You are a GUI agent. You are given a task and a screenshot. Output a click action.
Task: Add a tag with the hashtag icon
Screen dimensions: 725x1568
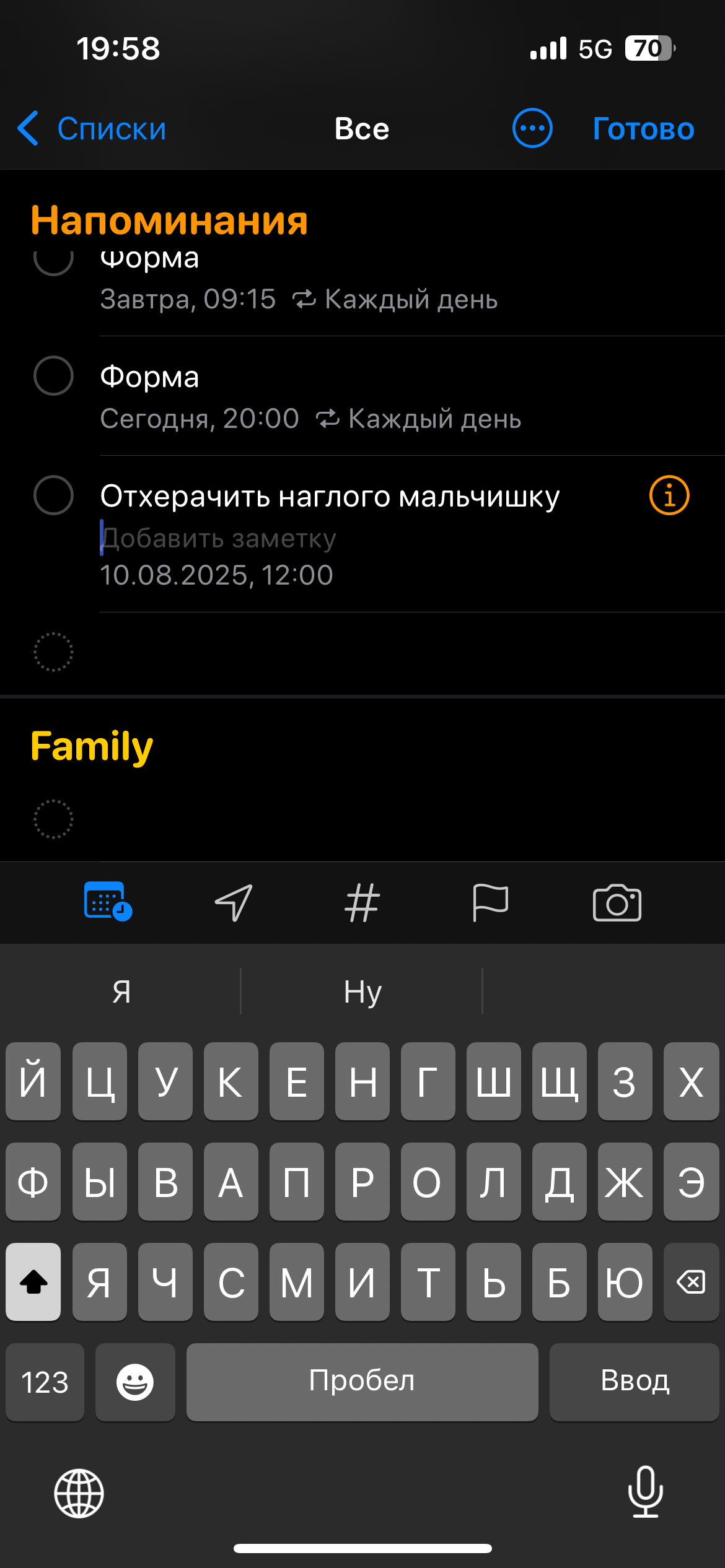click(362, 903)
